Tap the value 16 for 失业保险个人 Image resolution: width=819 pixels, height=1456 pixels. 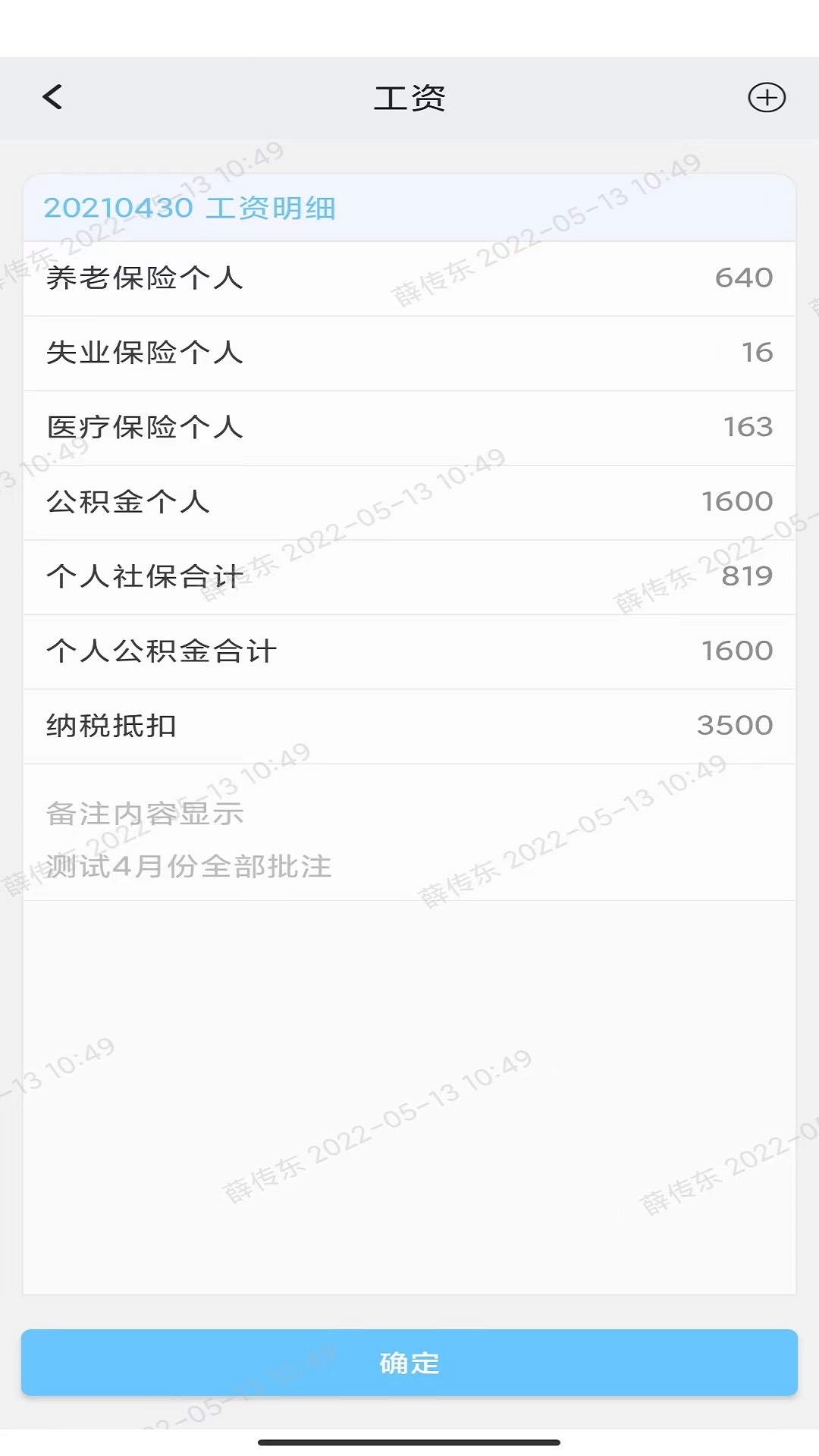[758, 352]
